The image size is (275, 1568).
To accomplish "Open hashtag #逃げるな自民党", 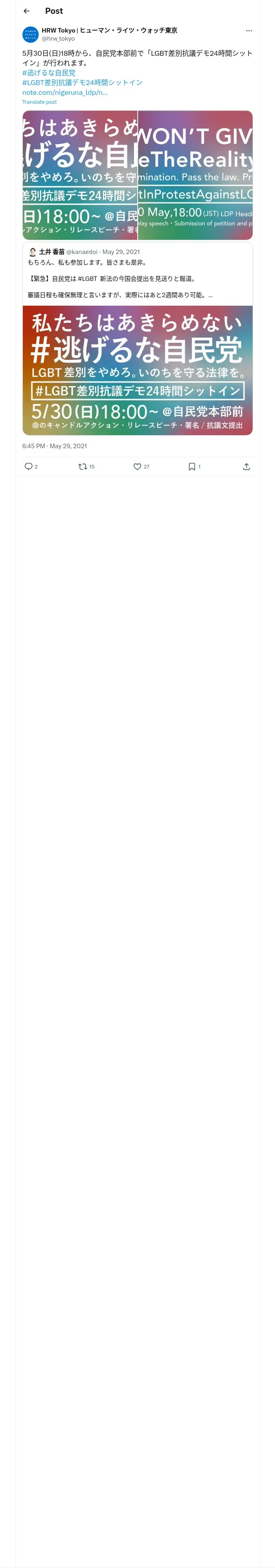I will [49, 72].
